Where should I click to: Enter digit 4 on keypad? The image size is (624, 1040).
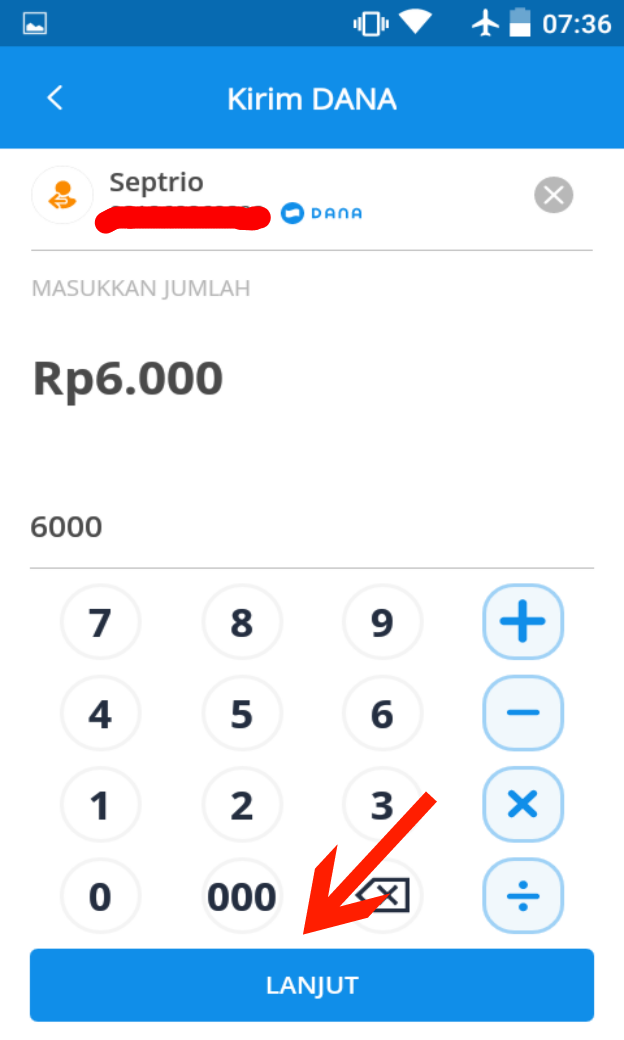(100, 714)
